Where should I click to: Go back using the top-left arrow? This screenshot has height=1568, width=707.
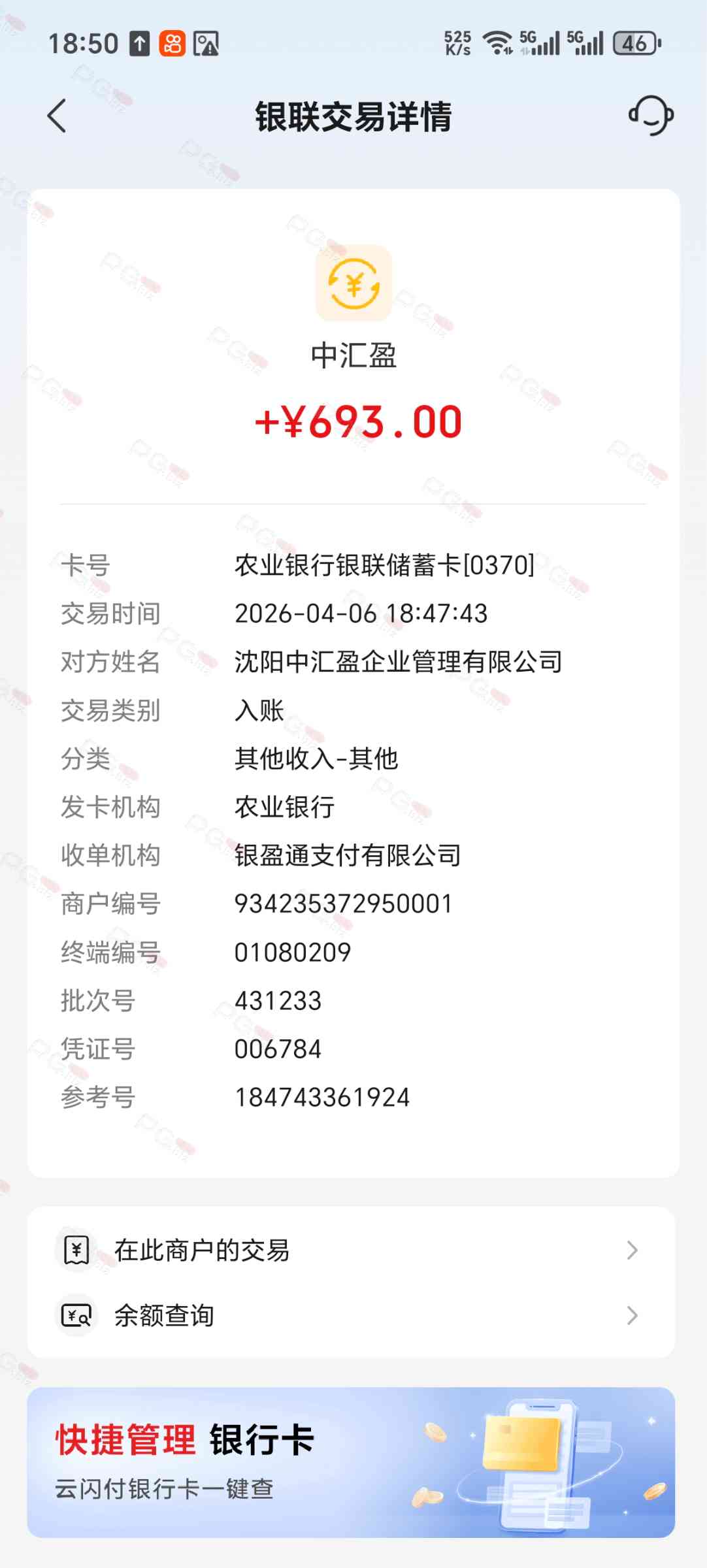pyautogui.click(x=58, y=116)
